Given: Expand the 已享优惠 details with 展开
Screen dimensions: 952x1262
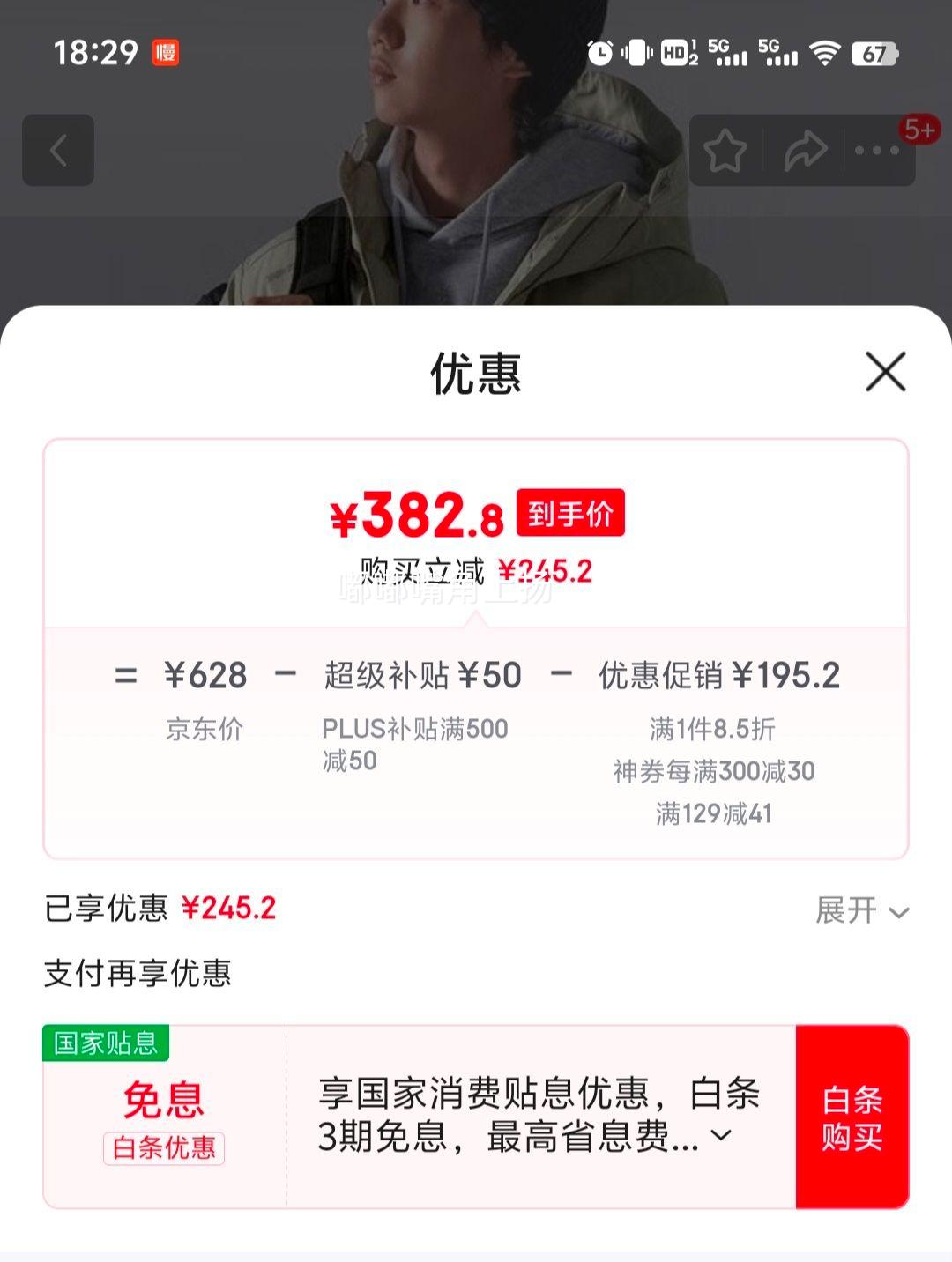Looking at the screenshot, I should click(x=861, y=910).
